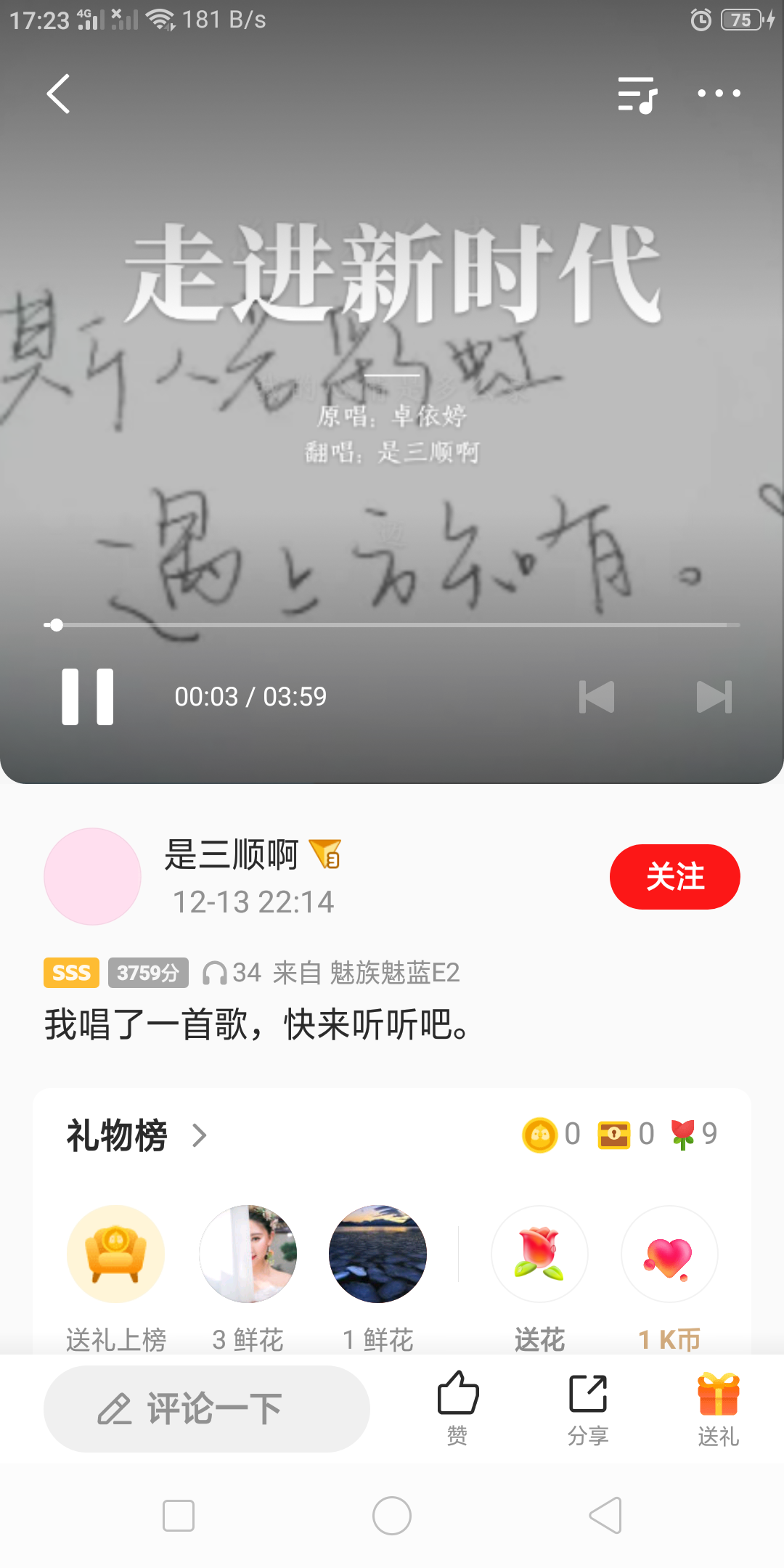Pause the song playback
784x1568 pixels.
tap(88, 697)
